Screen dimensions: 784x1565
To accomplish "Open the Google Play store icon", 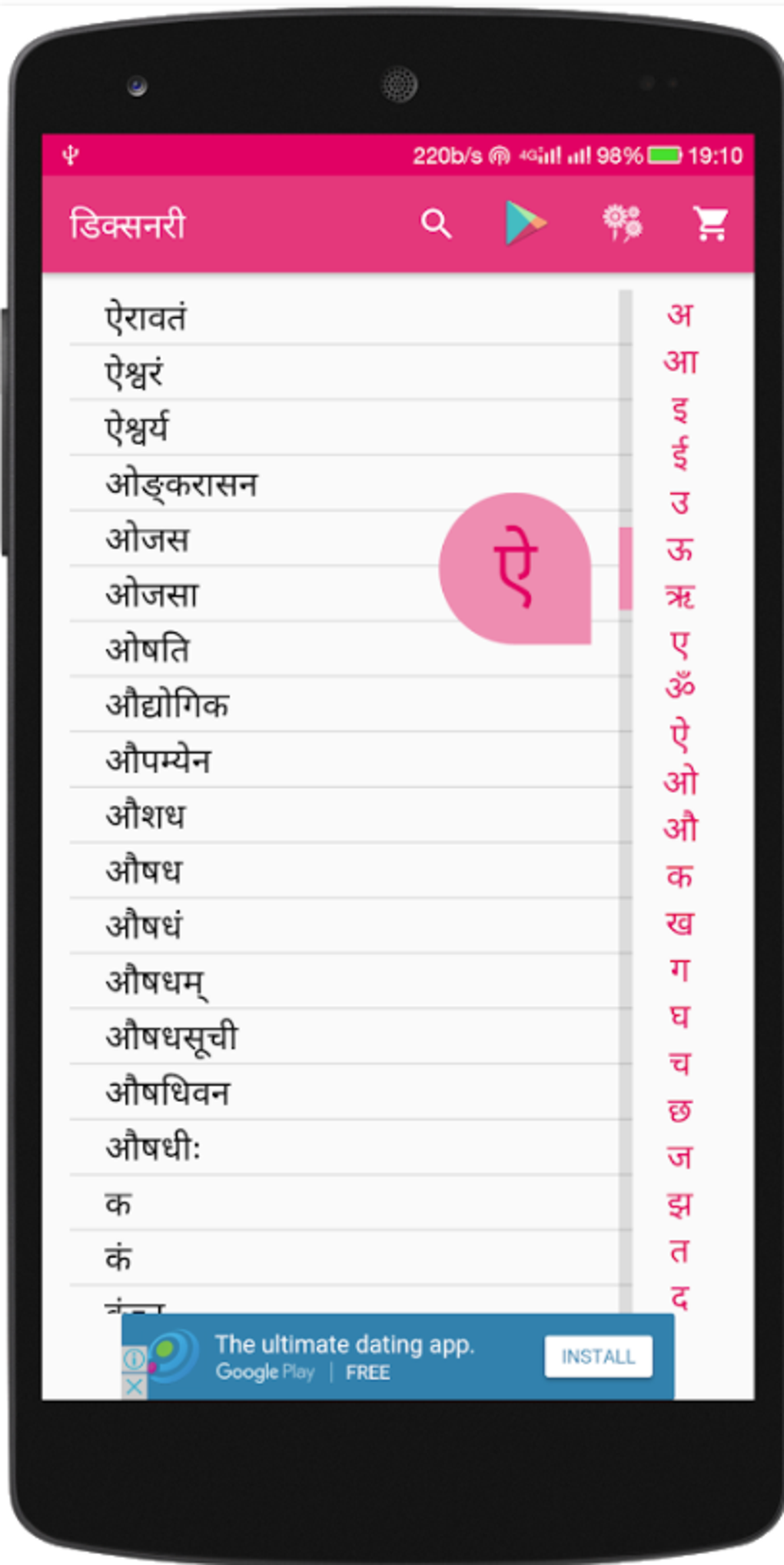I will tap(526, 223).
